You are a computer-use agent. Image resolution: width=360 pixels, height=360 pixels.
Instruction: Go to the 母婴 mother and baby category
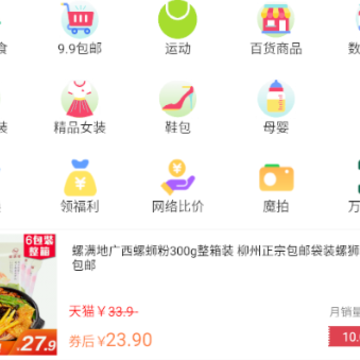click(276, 107)
